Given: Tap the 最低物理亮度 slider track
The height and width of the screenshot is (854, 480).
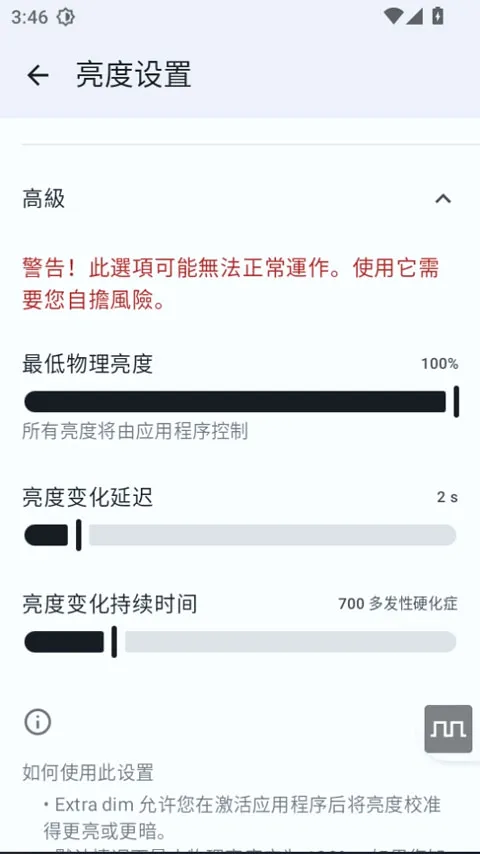Looking at the screenshot, I should click(240, 401).
